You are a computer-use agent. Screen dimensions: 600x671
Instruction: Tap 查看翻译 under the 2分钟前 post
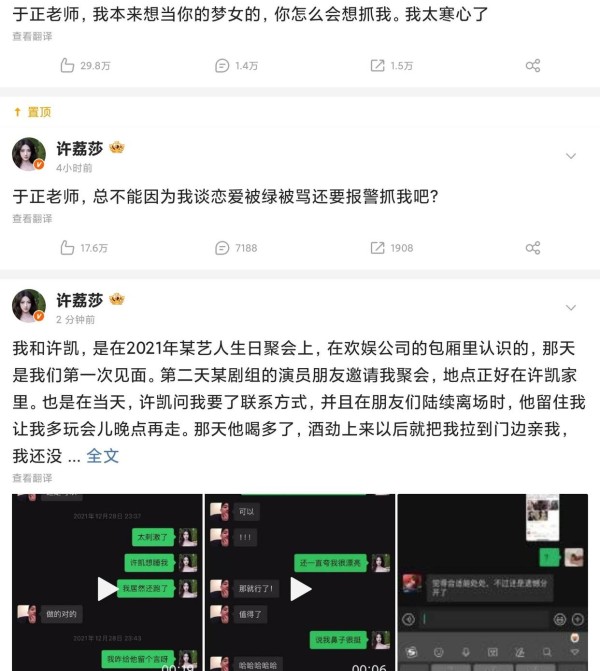click(x=33, y=479)
